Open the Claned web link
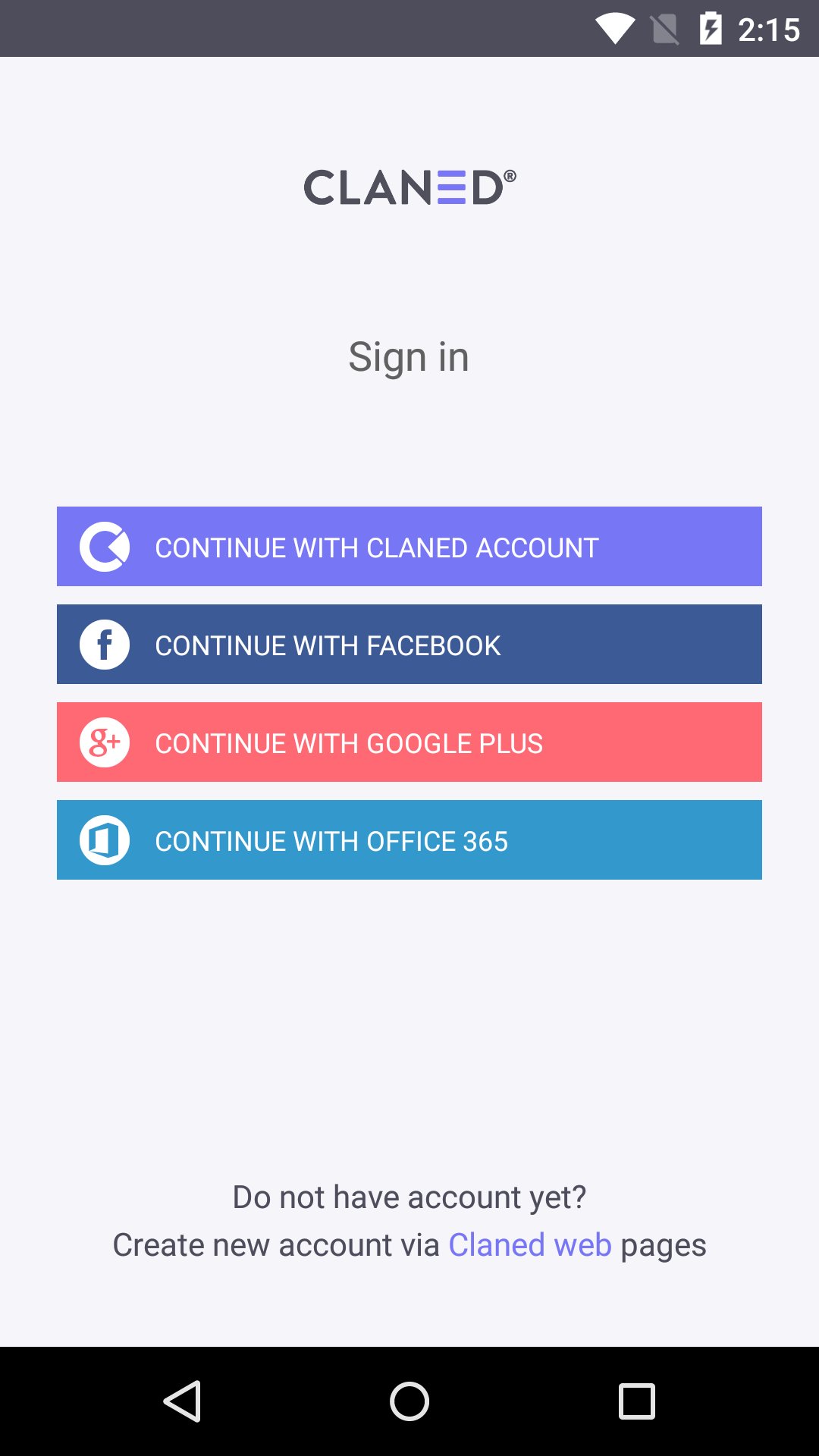 [x=529, y=1245]
